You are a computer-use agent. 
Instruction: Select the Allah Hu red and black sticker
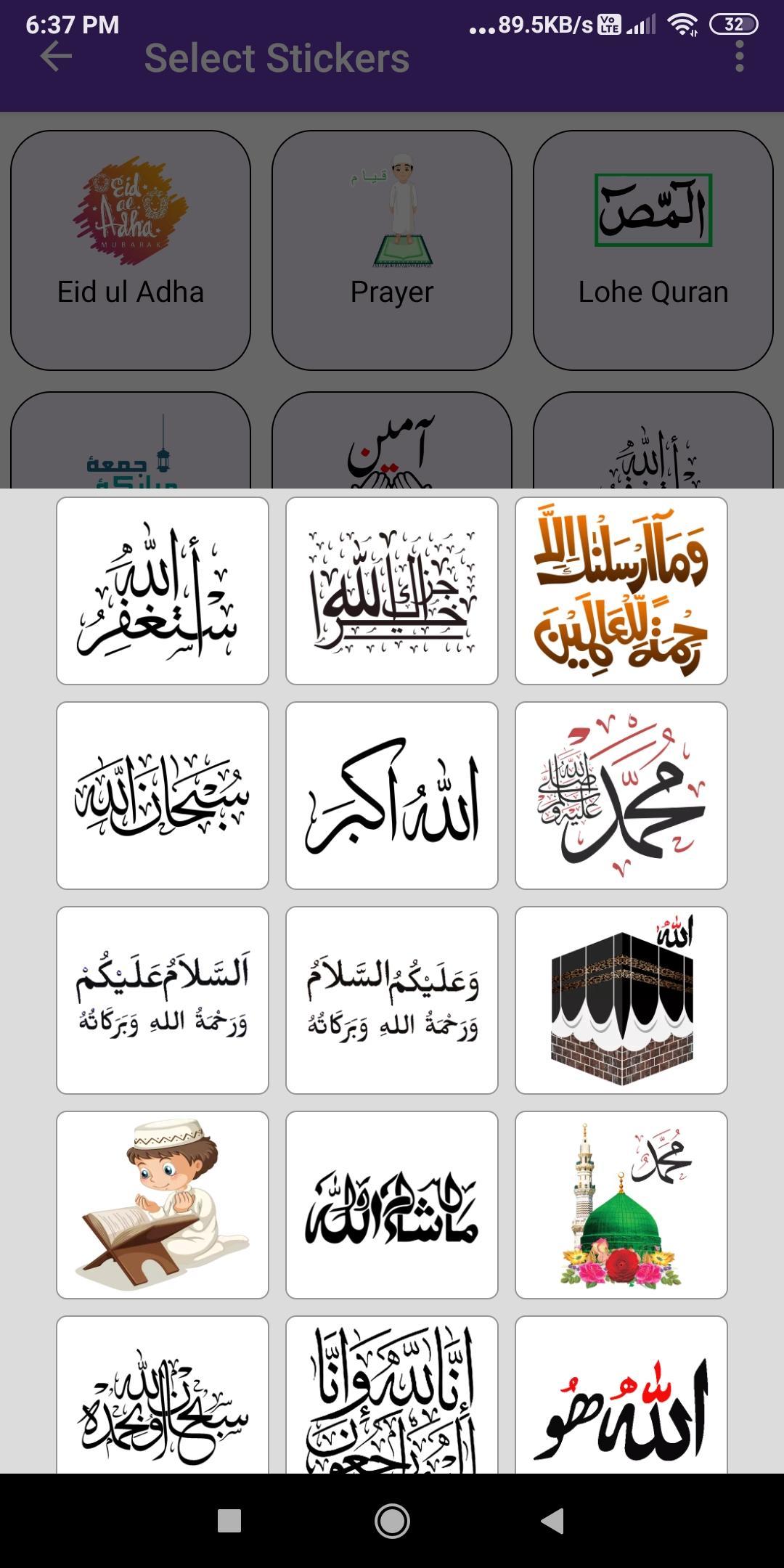tap(621, 1395)
